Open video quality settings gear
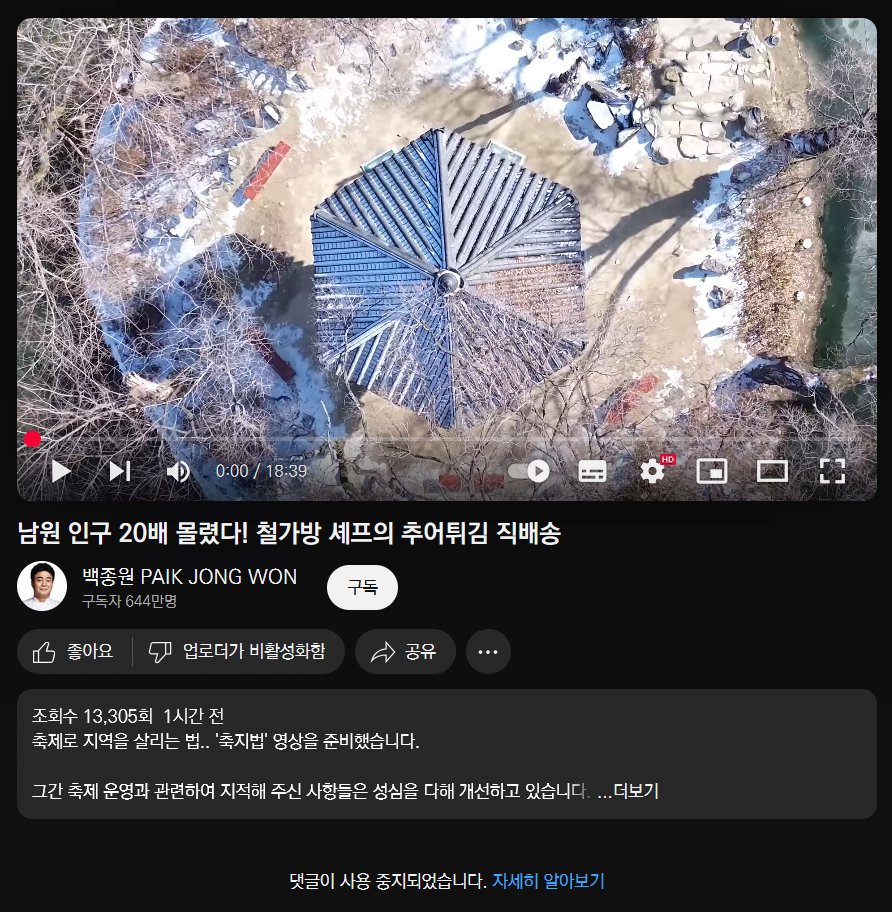This screenshot has height=912, width=892. coord(652,471)
